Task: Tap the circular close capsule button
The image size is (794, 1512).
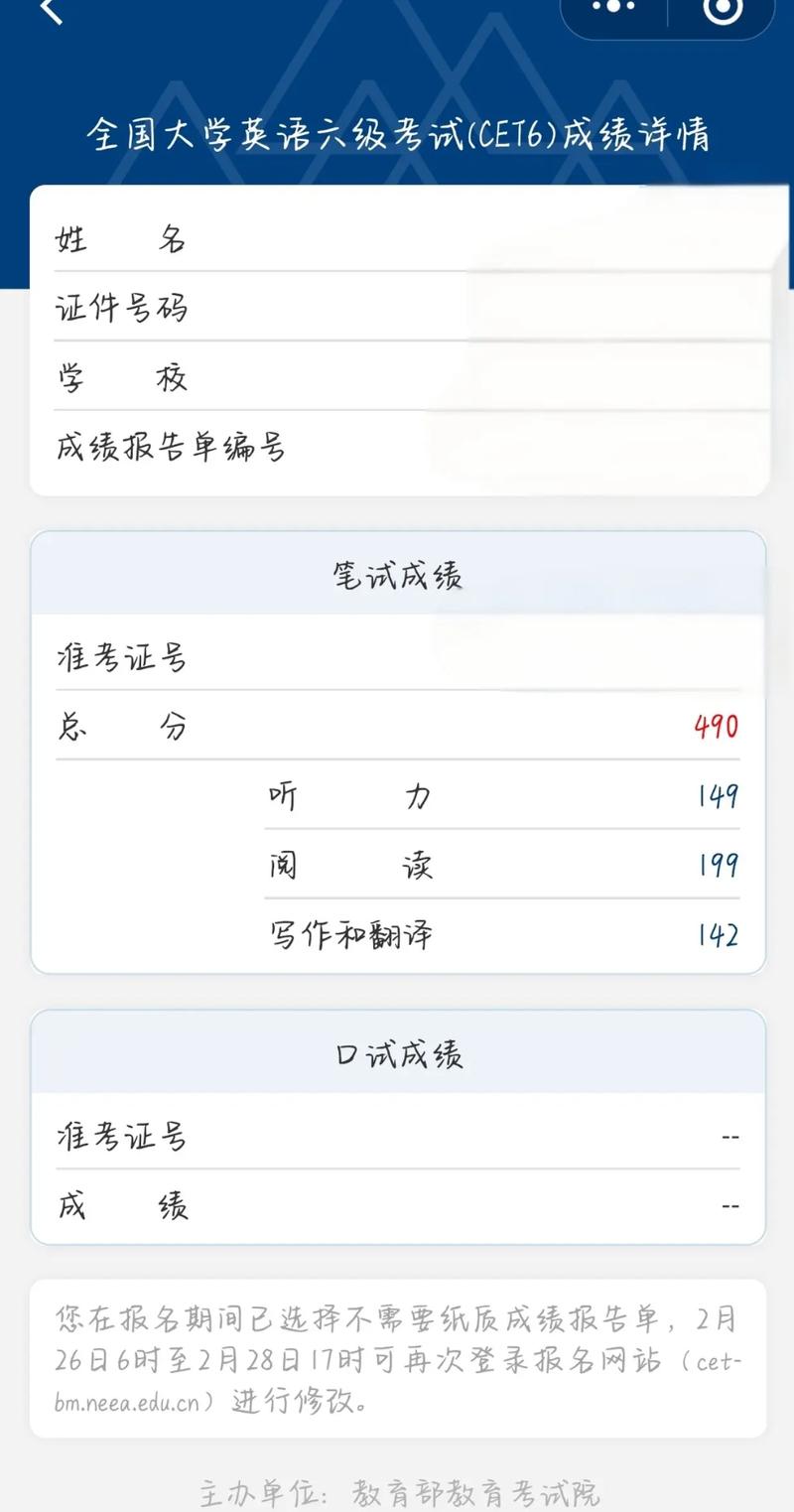Action: point(725,12)
